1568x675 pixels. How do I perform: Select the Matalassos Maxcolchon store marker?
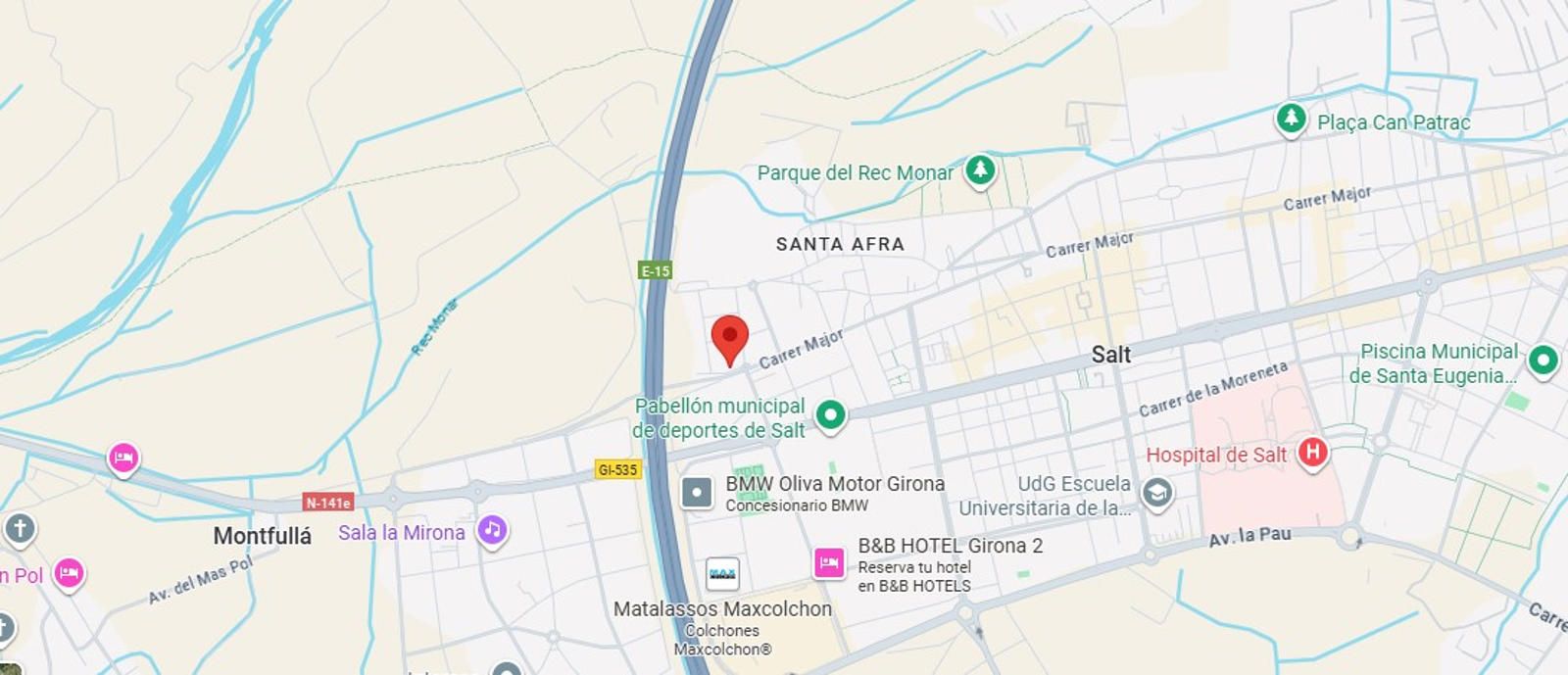tap(722, 573)
